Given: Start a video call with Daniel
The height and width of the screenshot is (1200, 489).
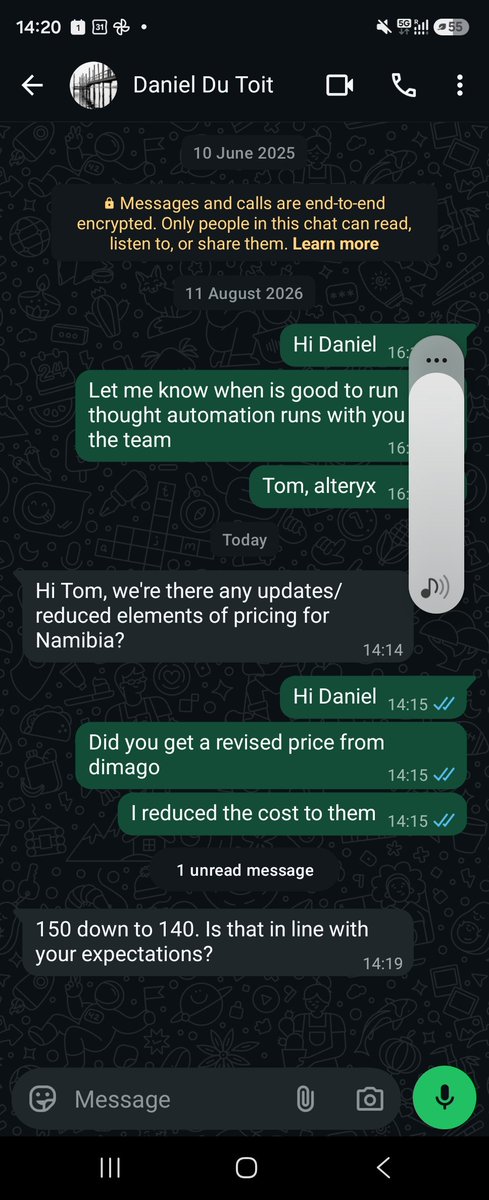Looking at the screenshot, I should pyautogui.click(x=340, y=86).
